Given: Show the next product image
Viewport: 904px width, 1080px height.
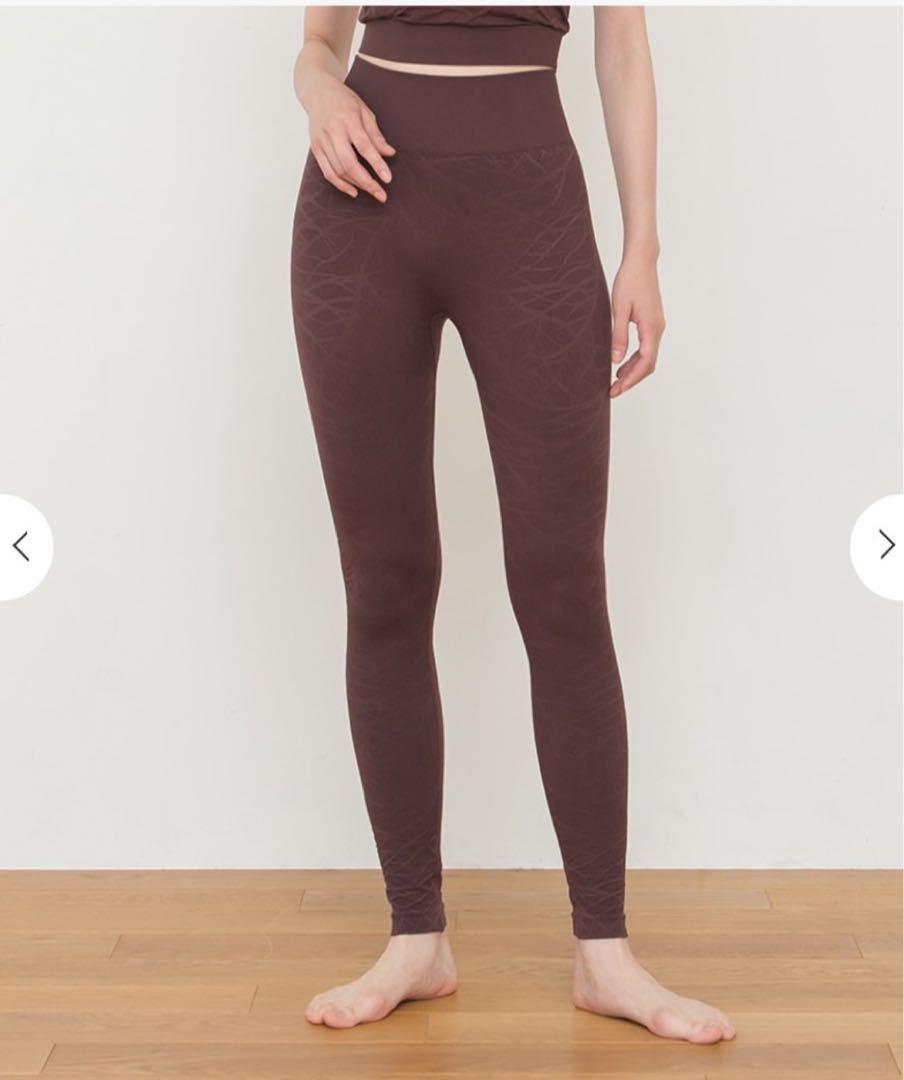Looking at the screenshot, I should click(884, 545).
